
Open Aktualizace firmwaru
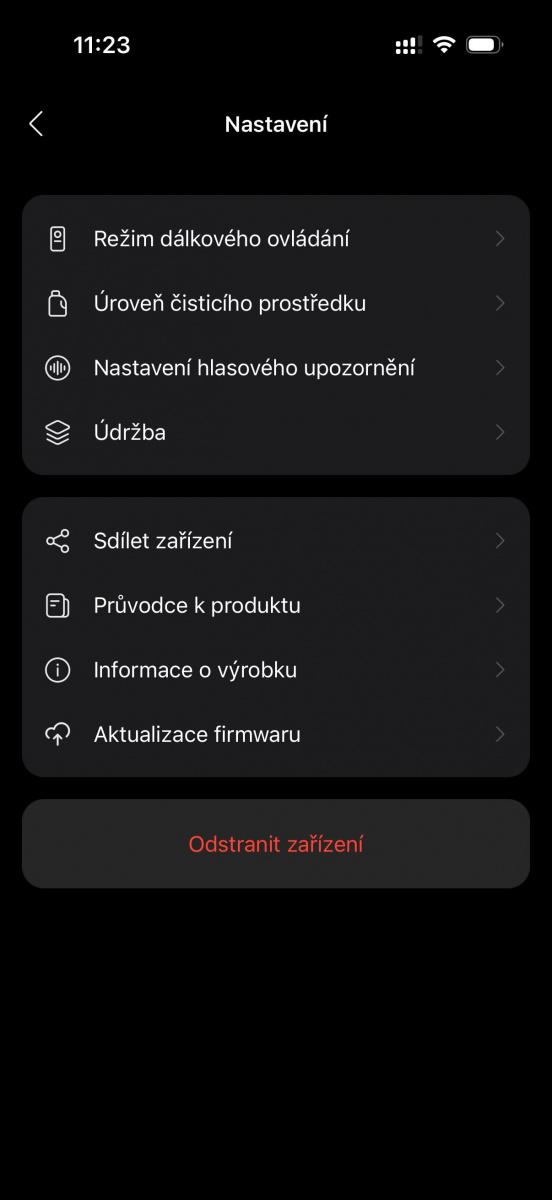click(x=276, y=734)
